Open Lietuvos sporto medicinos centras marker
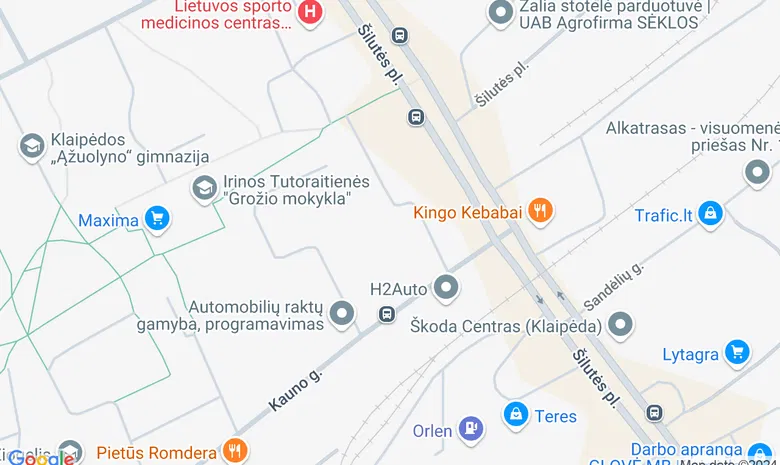The image size is (780, 465). [x=311, y=12]
